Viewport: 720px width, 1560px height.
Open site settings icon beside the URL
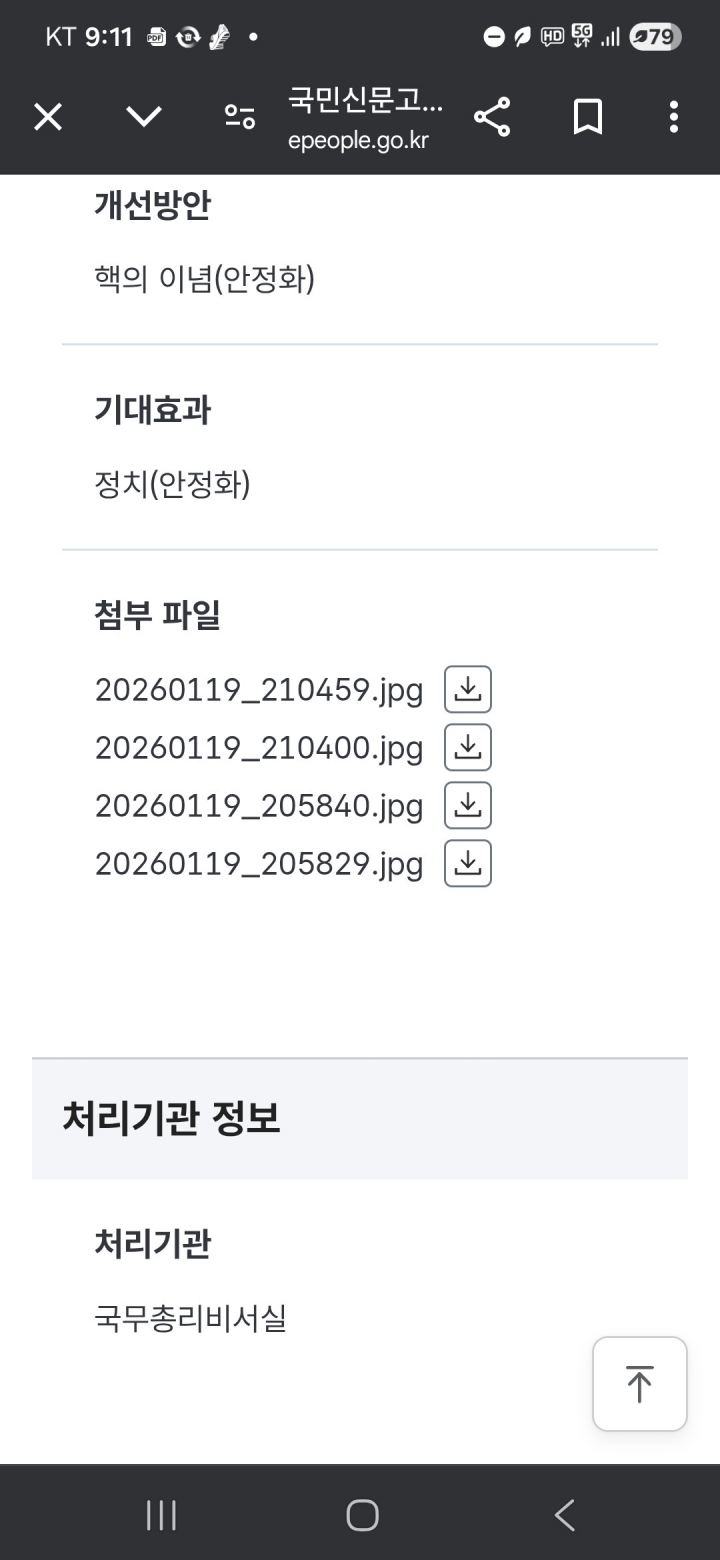(240, 118)
